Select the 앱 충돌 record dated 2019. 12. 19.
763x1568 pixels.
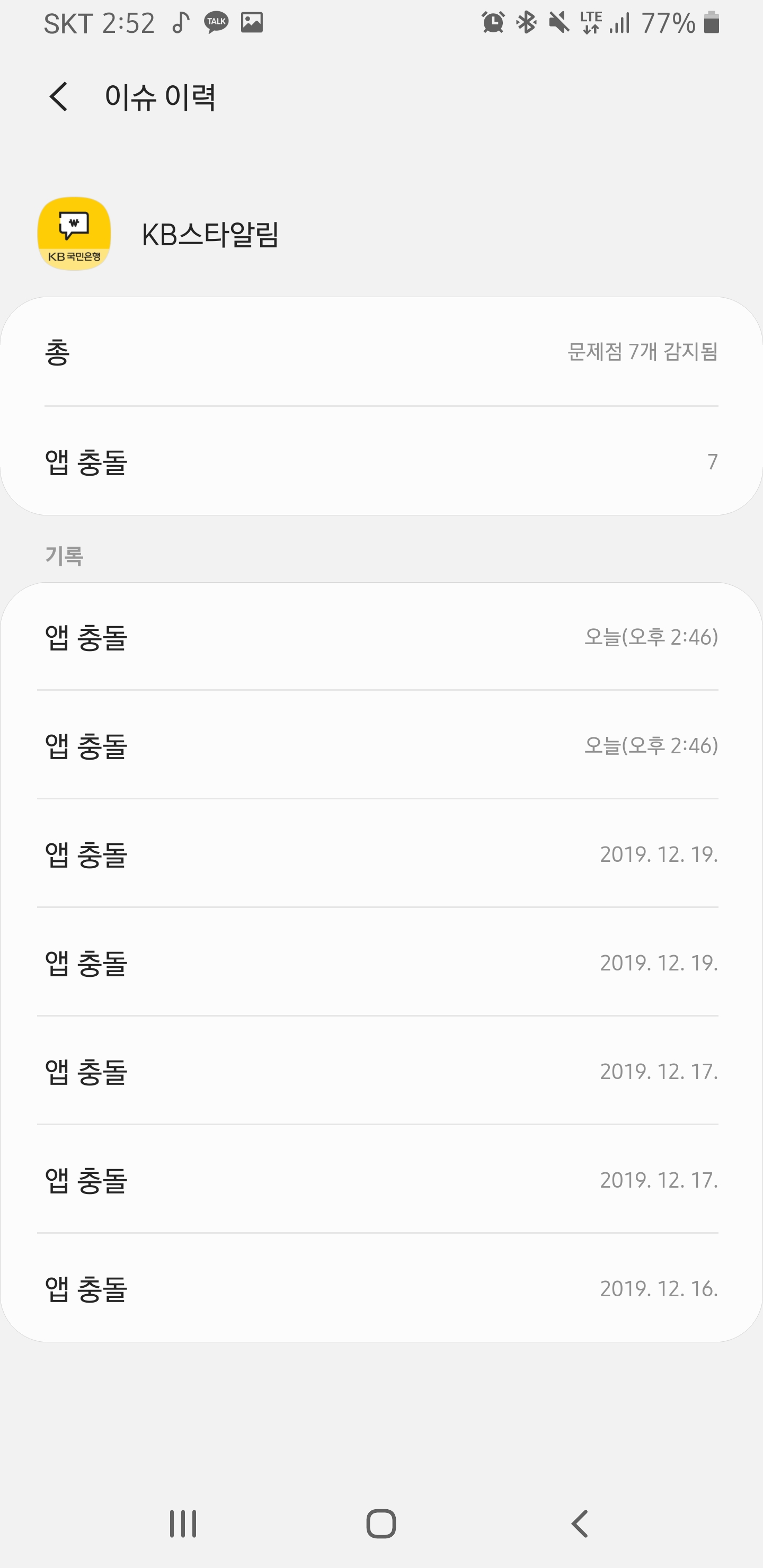click(381, 856)
